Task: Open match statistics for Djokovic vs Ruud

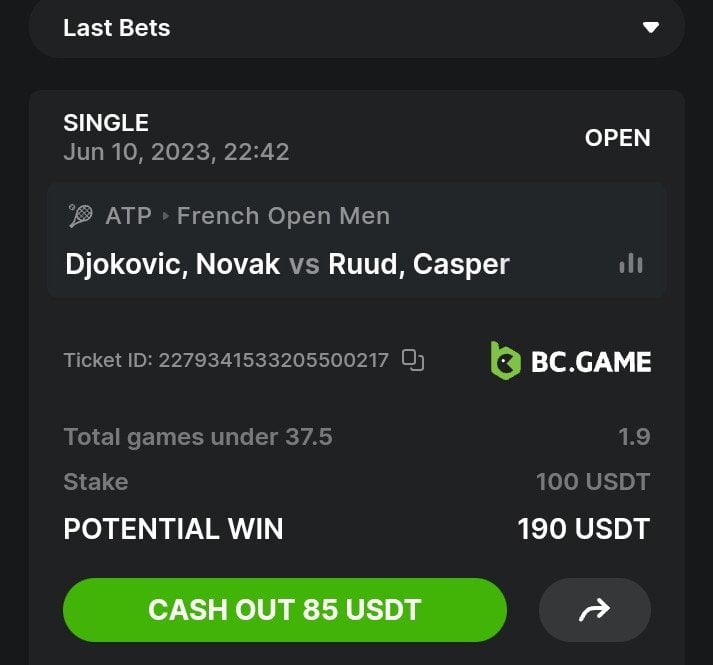Action: click(x=631, y=263)
